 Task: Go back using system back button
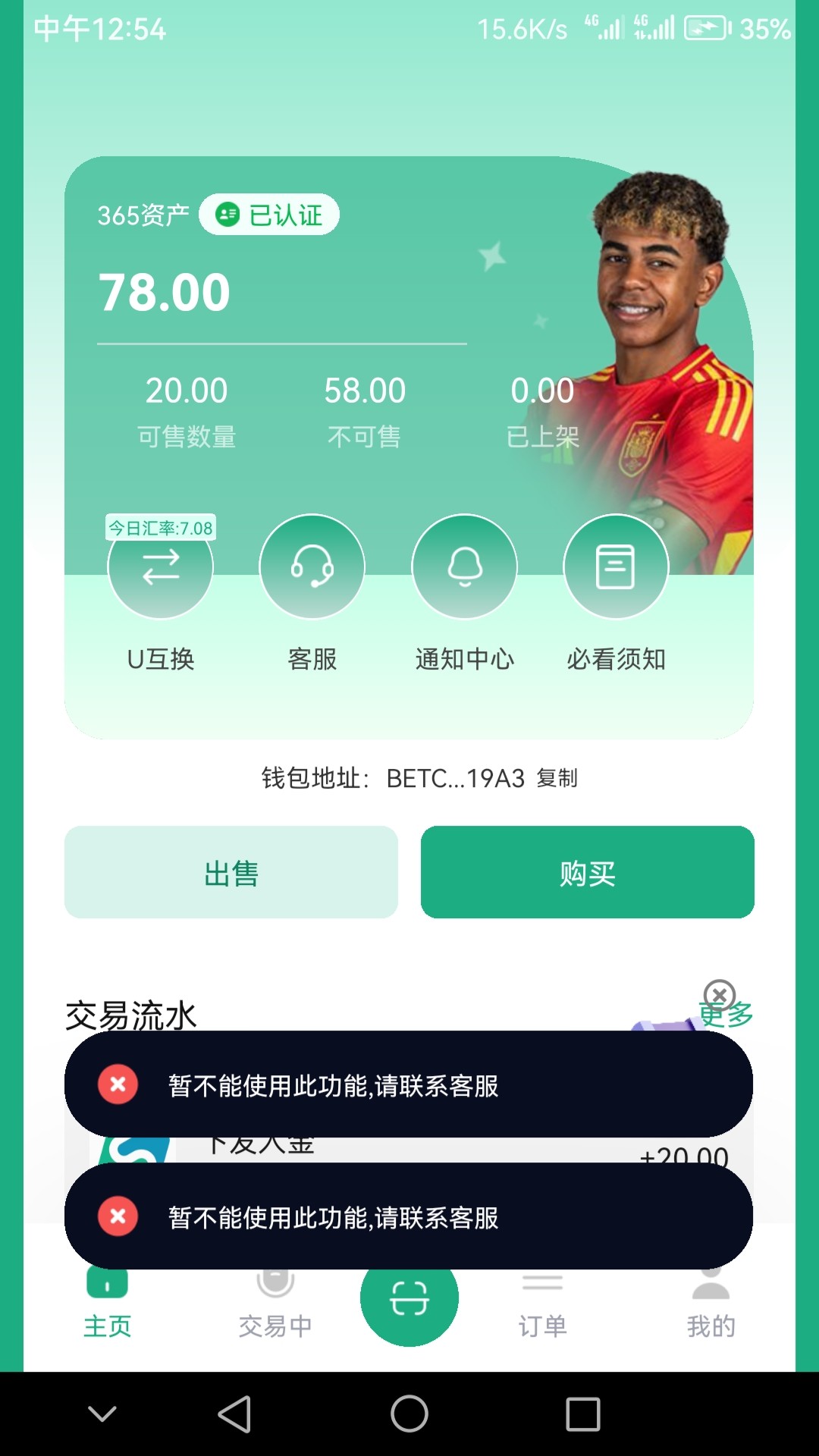[x=234, y=1414]
